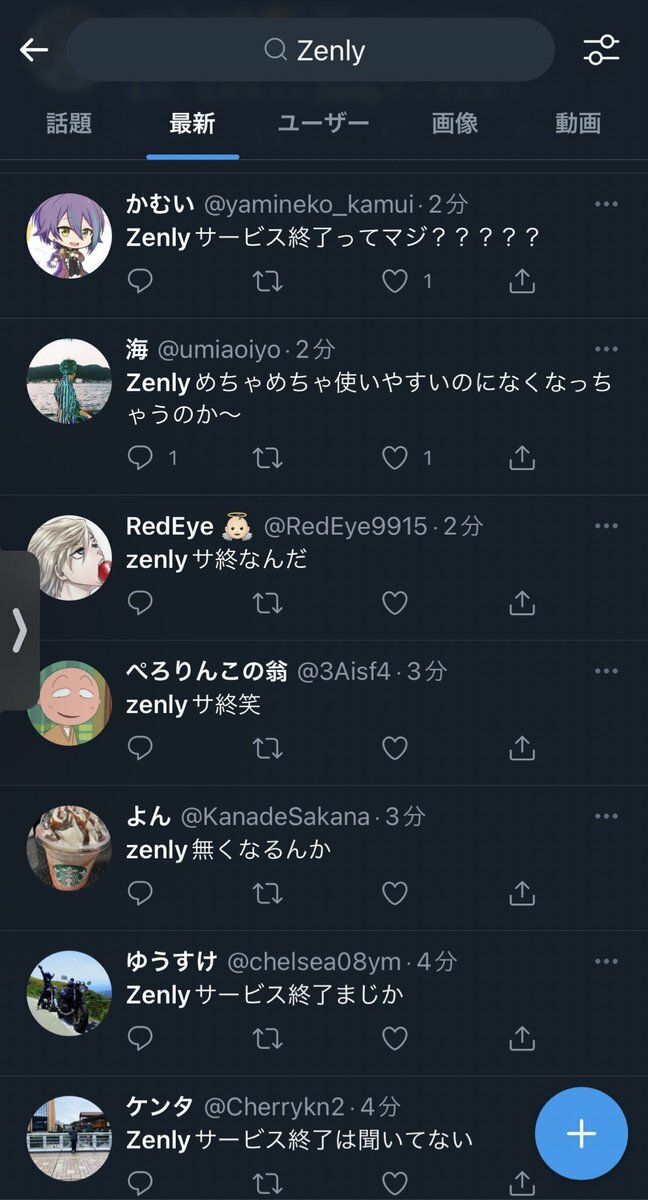Reply to ゆうすけ's tweet
This screenshot has width=648, height=1200.
coord(141,1038)
